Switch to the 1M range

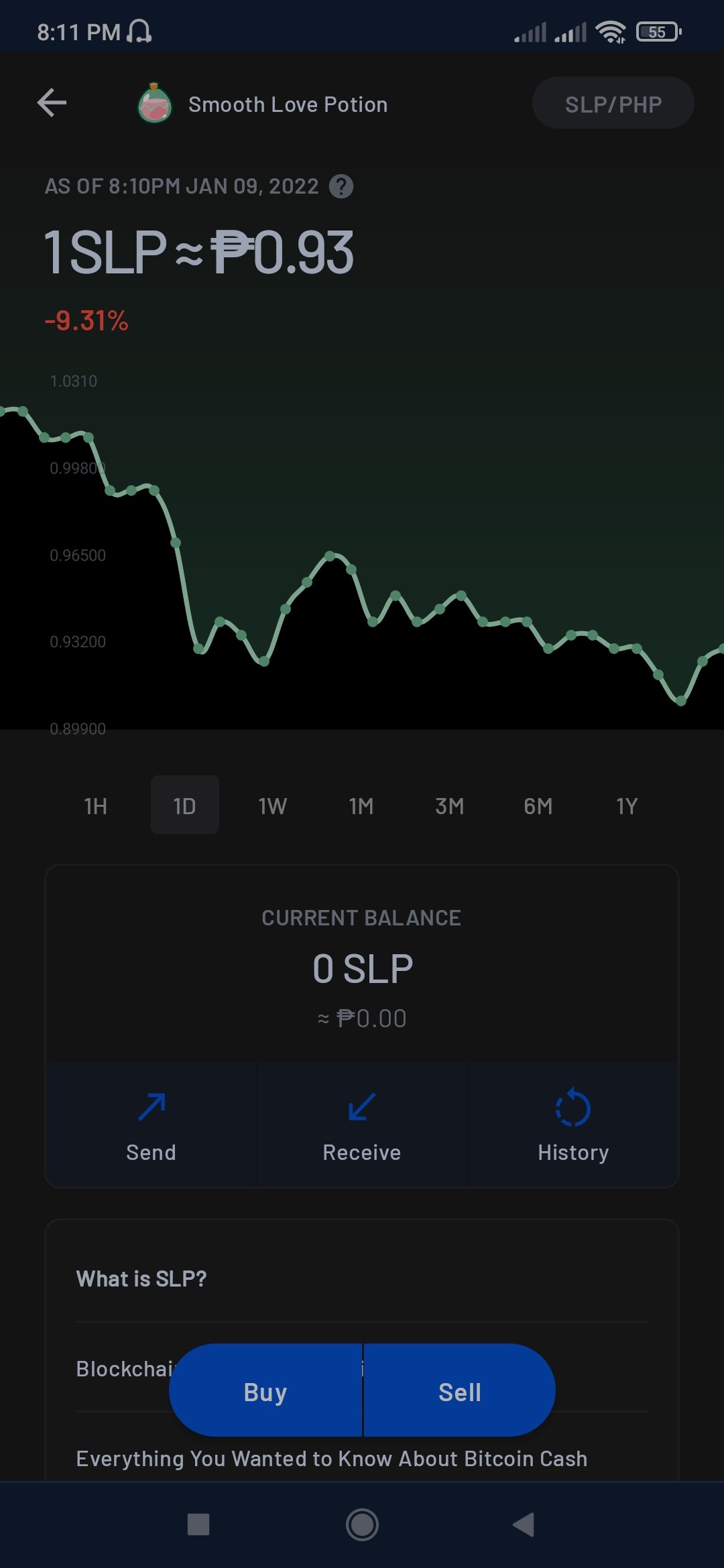tap(361, 805)
